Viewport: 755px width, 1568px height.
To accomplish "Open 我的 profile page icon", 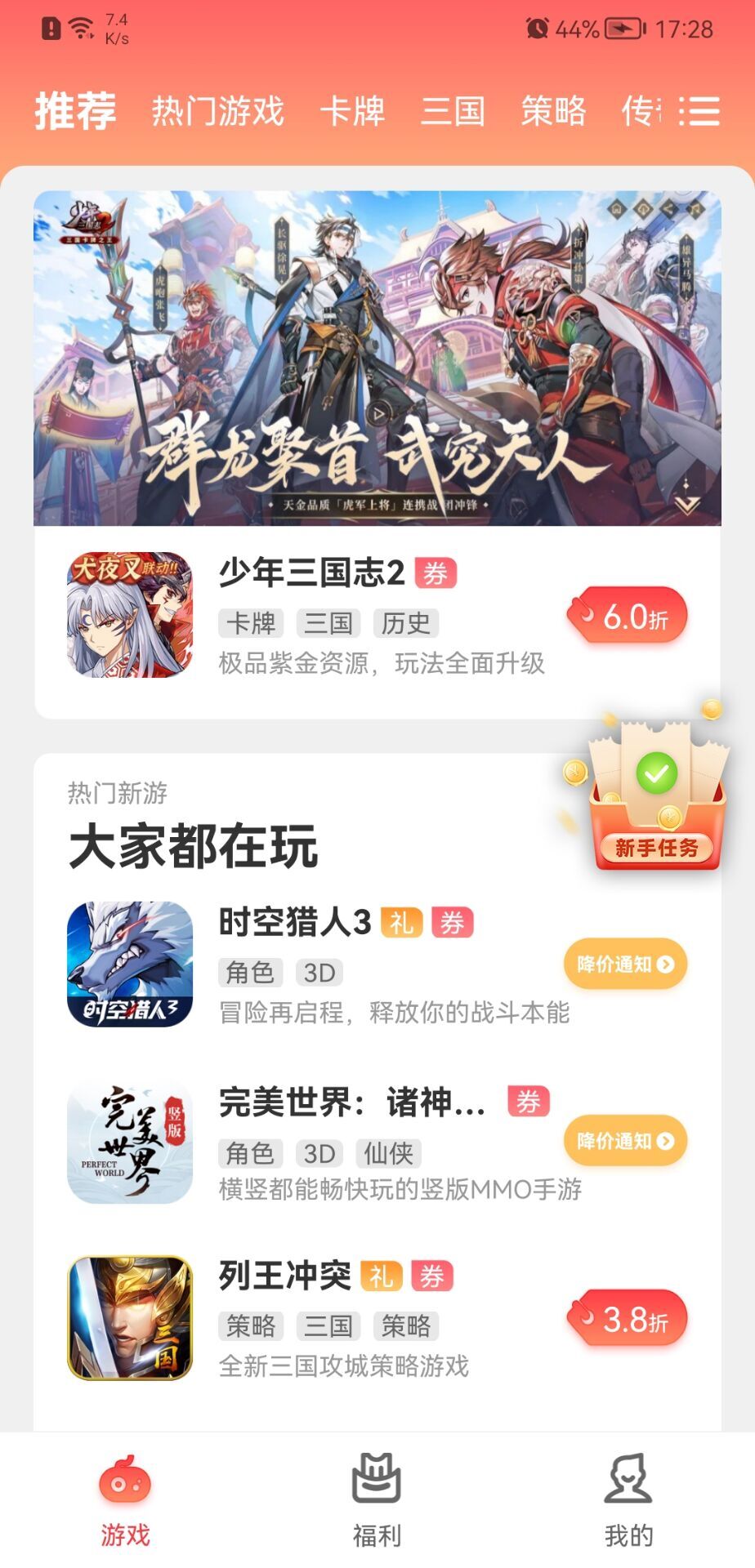I will coord(629,1507).
